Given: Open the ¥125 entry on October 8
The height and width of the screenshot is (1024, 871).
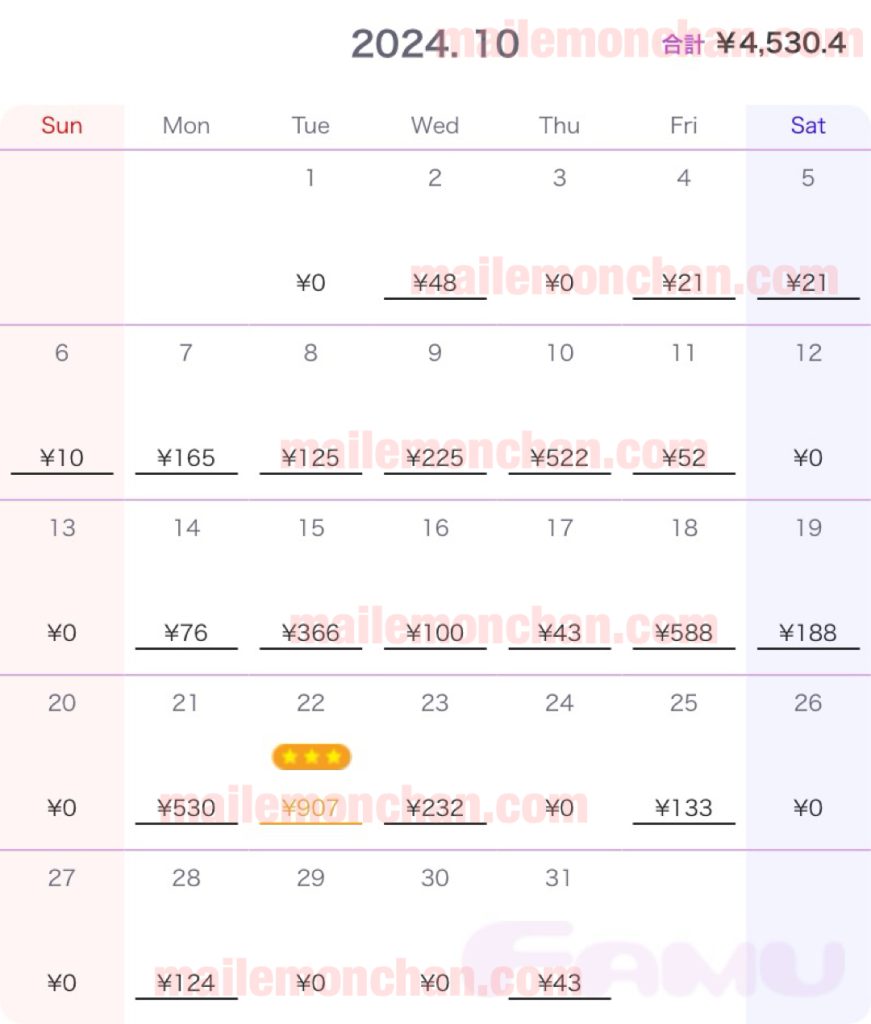Looking at the screenshot, I should [x=311, y=458].
